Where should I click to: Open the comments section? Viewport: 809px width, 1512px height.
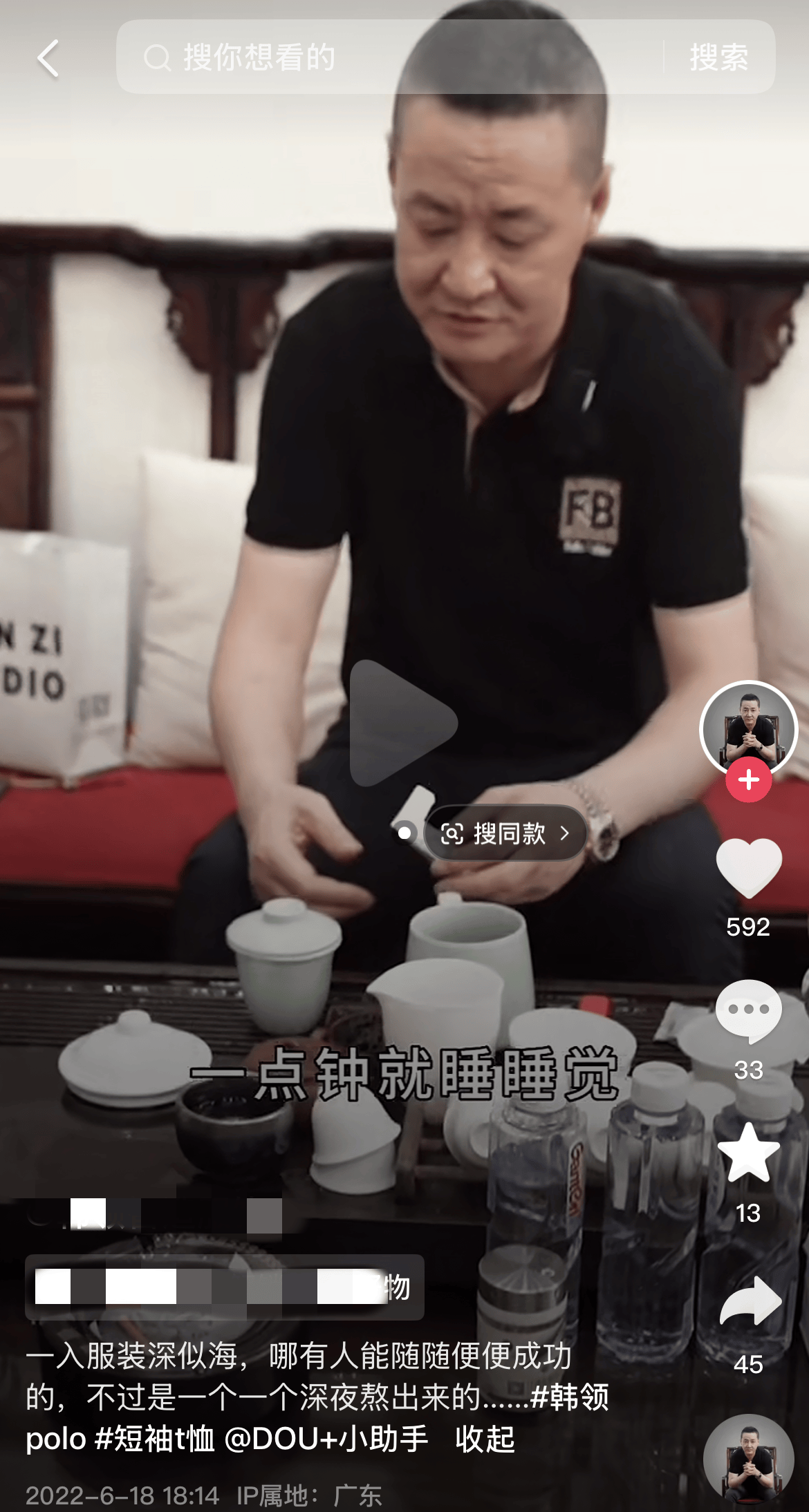coord(749,1012)
